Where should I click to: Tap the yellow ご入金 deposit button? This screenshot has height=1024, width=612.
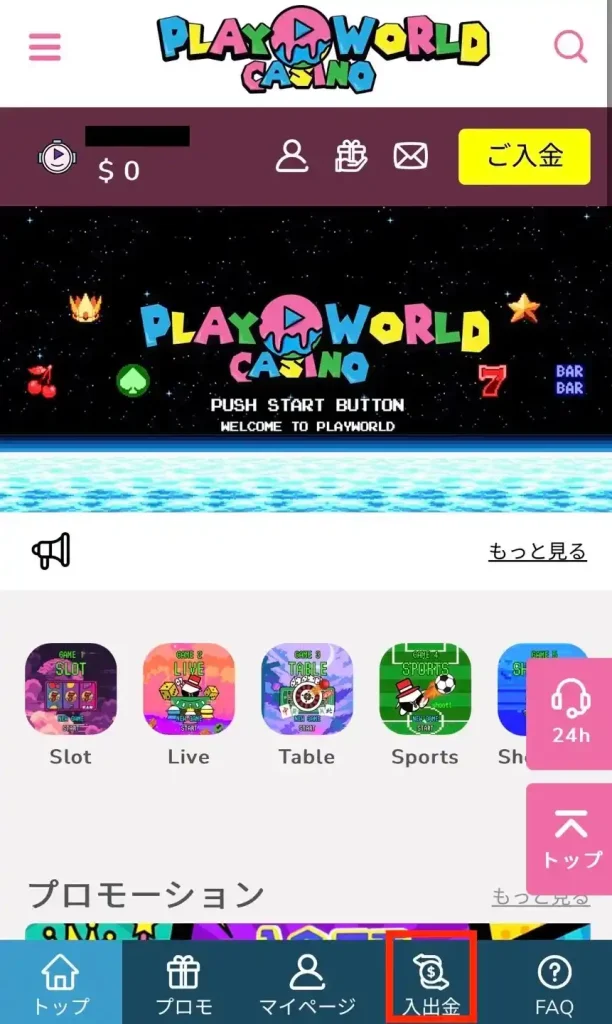525,157
